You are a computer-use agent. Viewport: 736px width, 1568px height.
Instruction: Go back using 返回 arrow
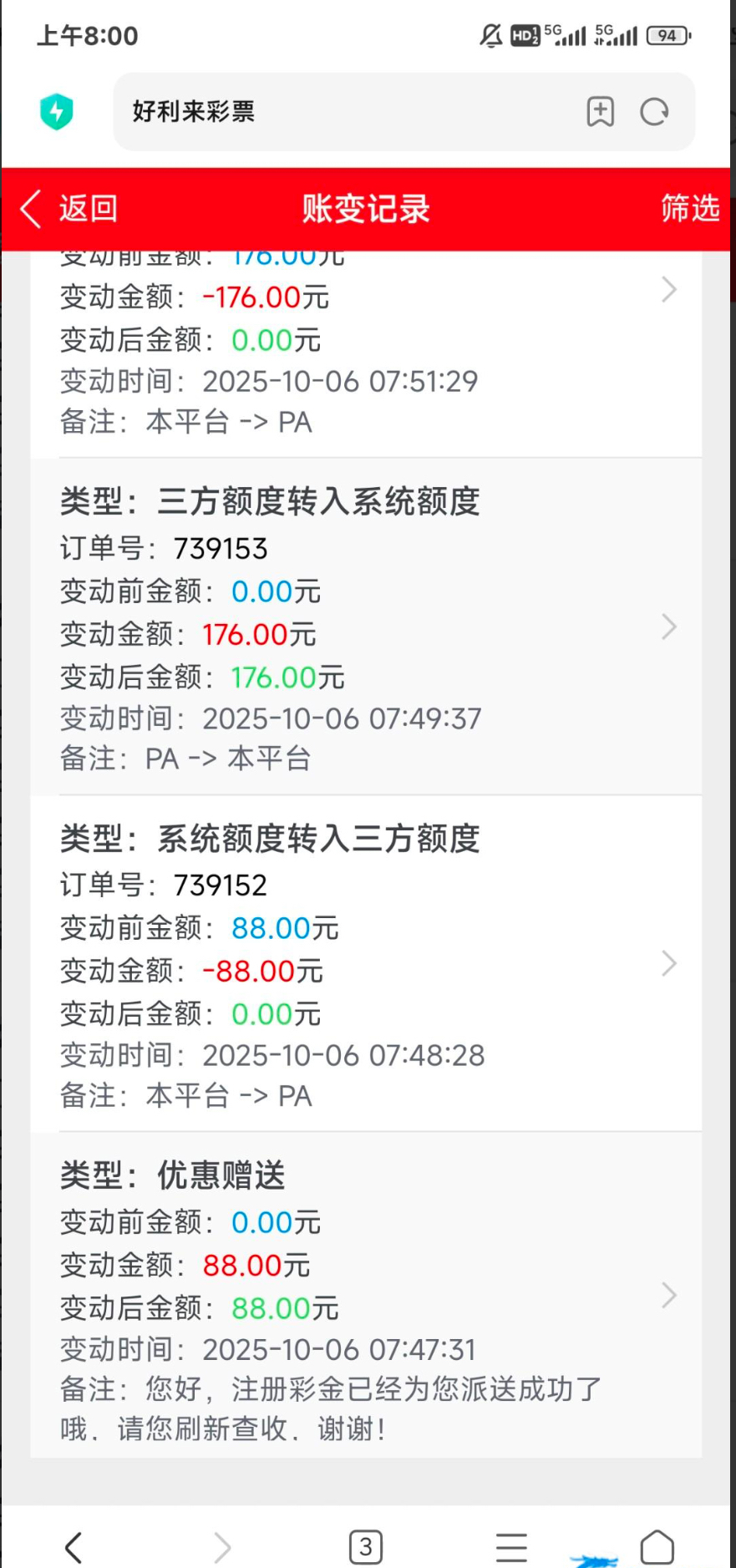[x=69, y=209]
